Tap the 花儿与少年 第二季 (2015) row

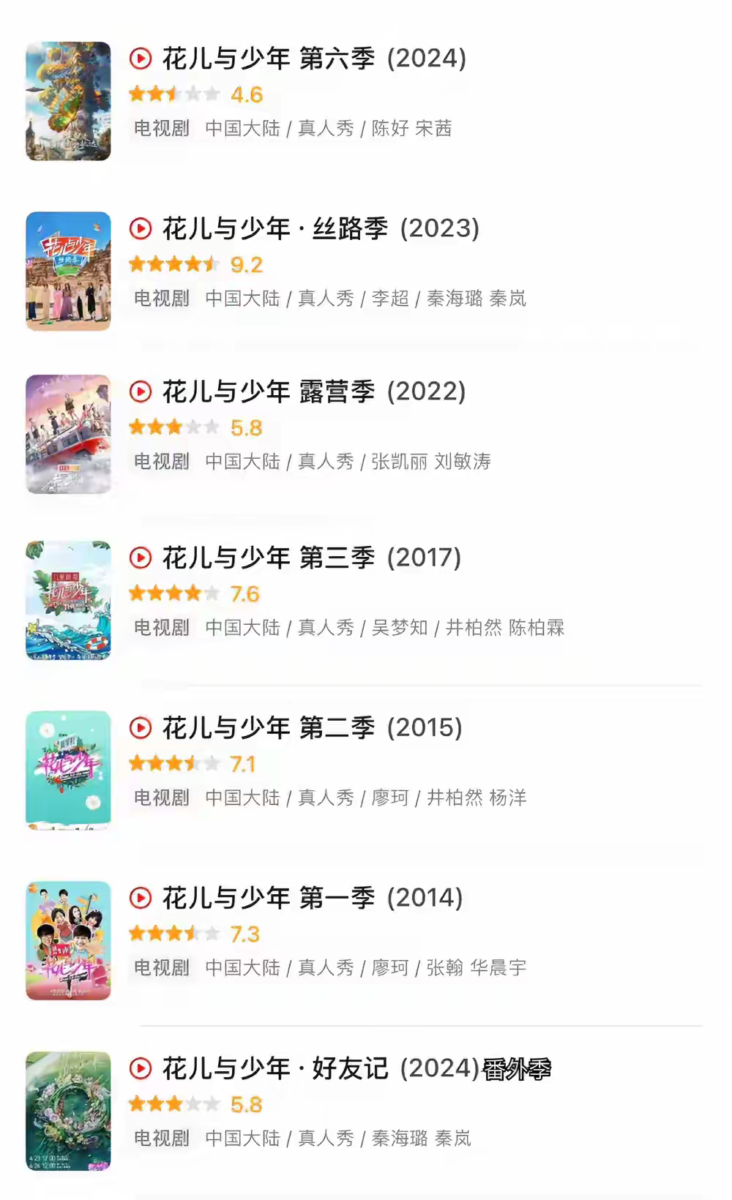[311, 728]
